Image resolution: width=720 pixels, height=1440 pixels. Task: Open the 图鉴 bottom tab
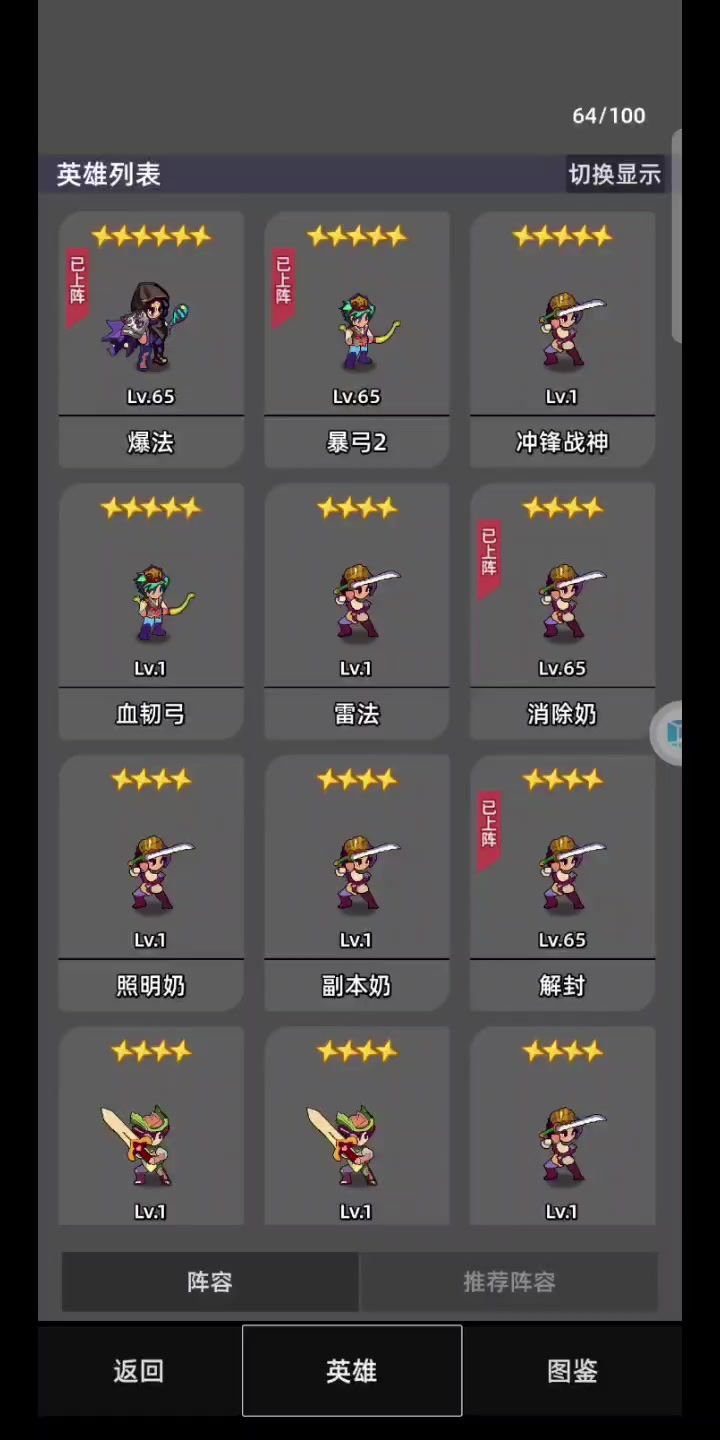572,1371
